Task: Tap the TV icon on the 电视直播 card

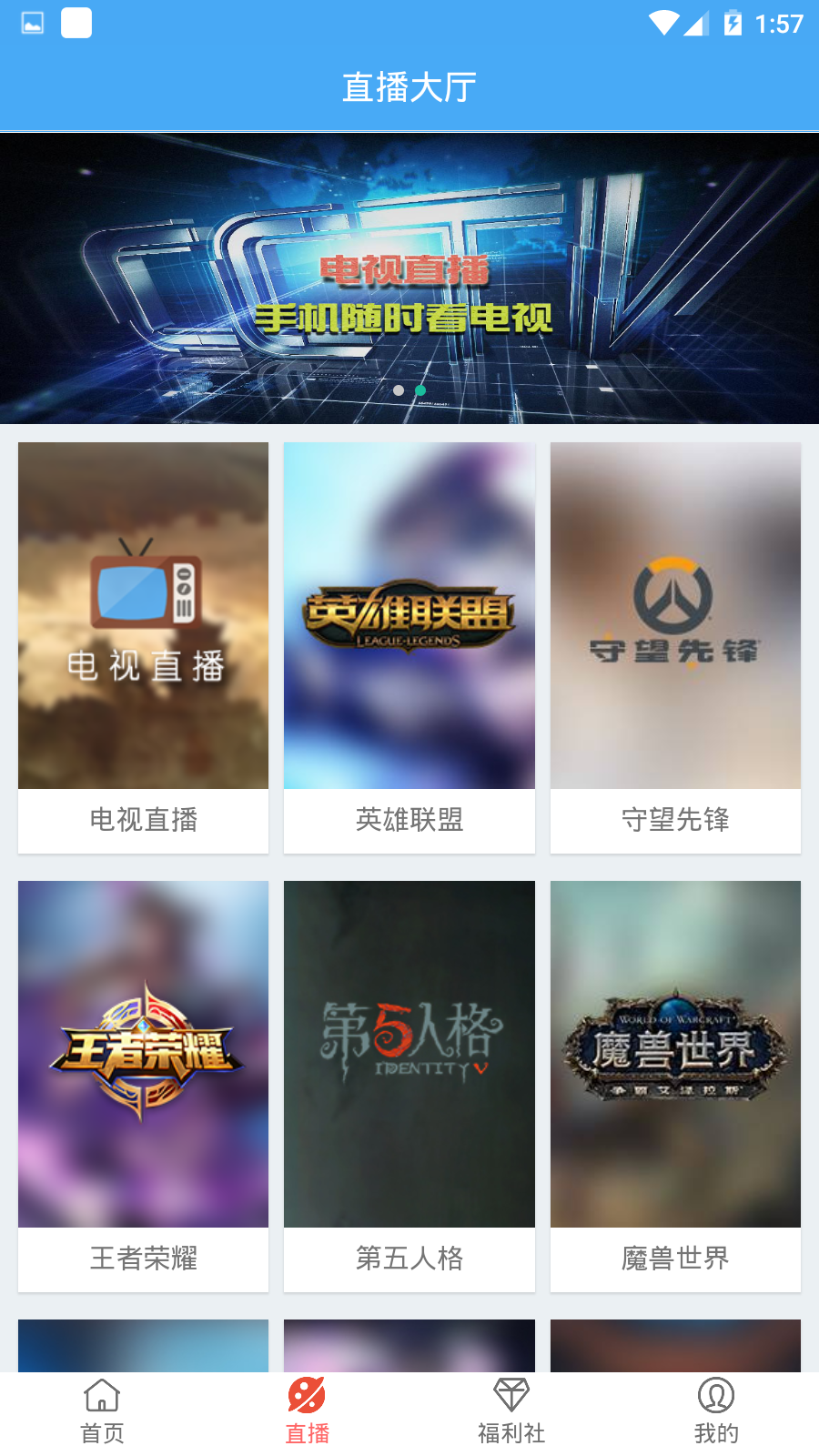Action: coord(141,591)
